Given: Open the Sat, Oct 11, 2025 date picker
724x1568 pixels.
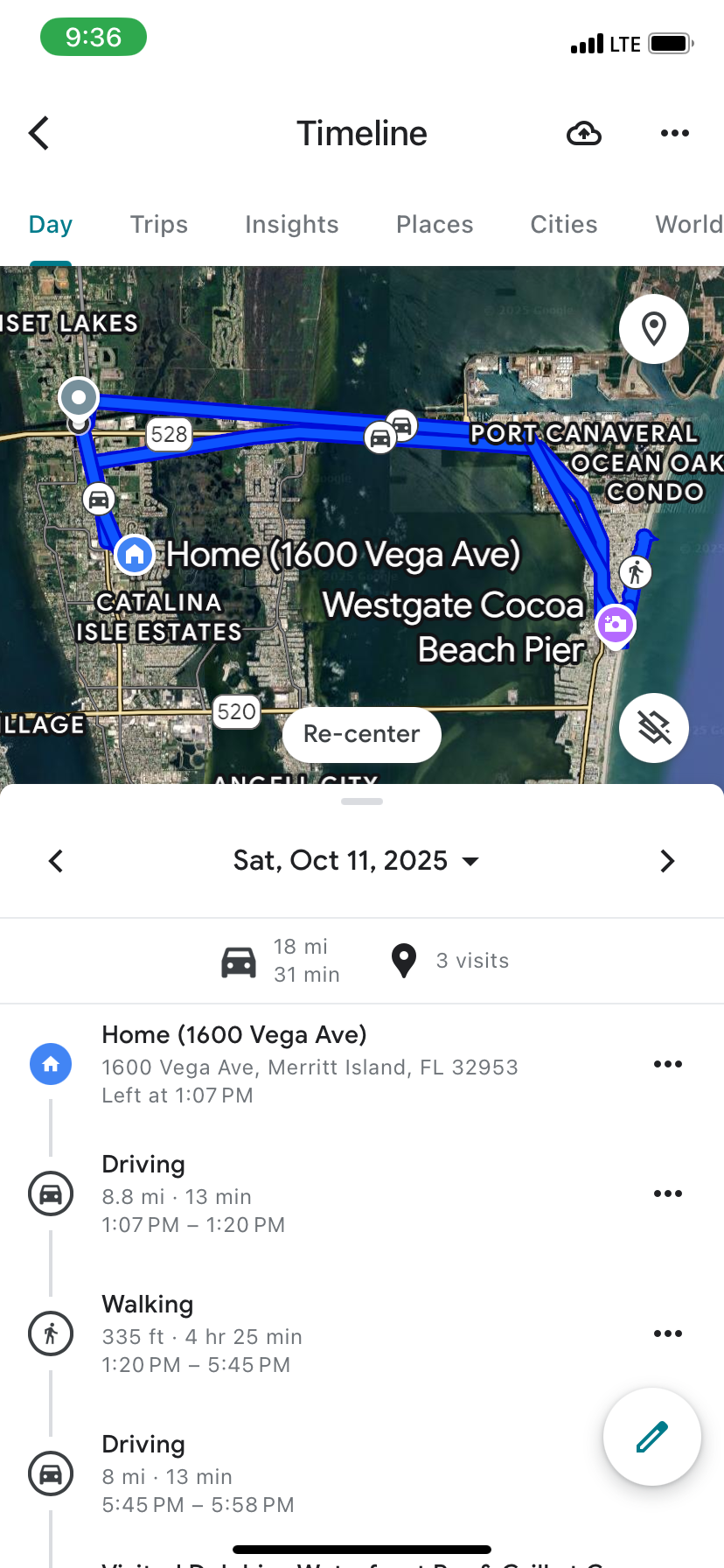Looking at the screenshot, I should click(356, 861).
